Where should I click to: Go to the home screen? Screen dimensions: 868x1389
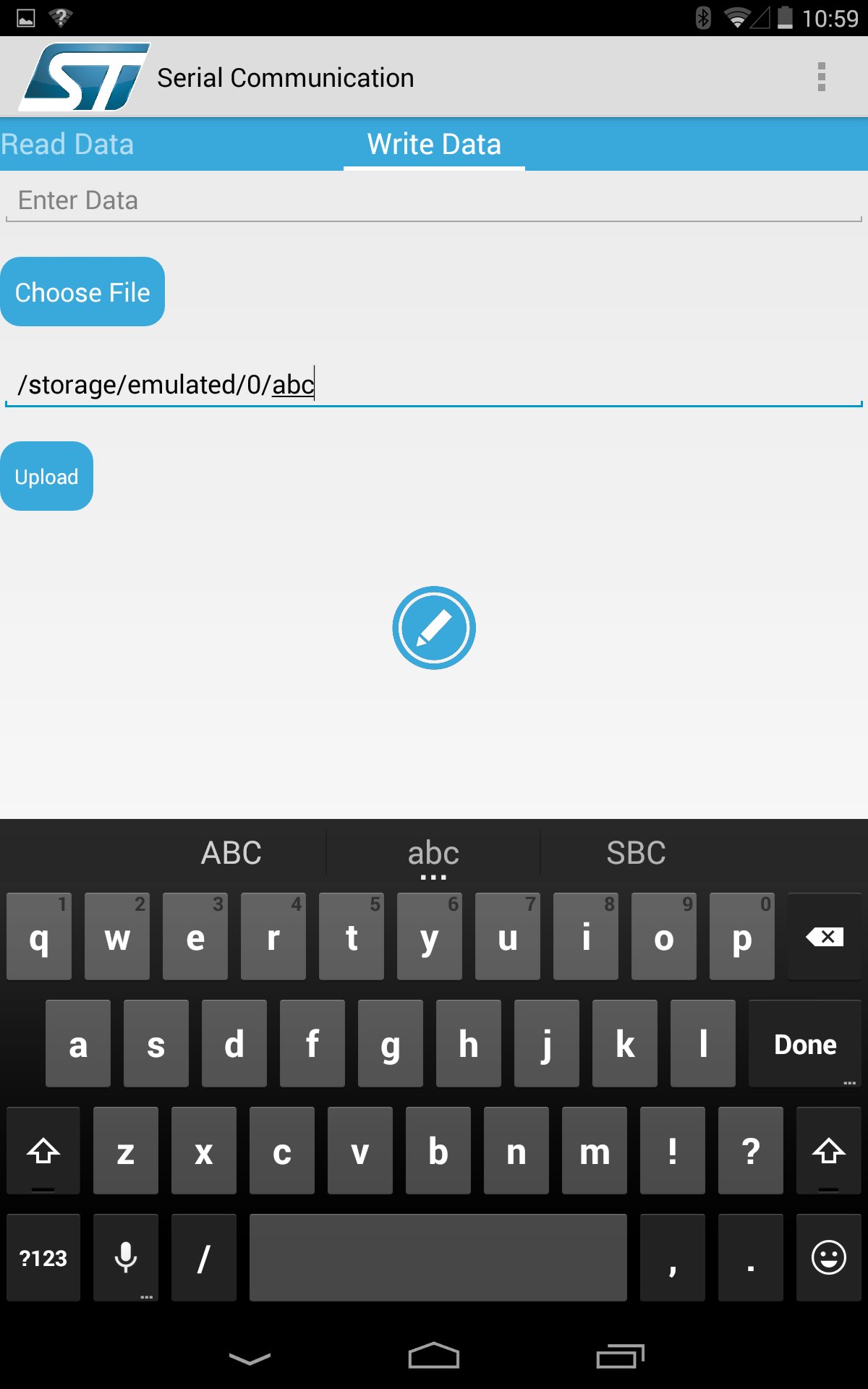(434, 1356)
